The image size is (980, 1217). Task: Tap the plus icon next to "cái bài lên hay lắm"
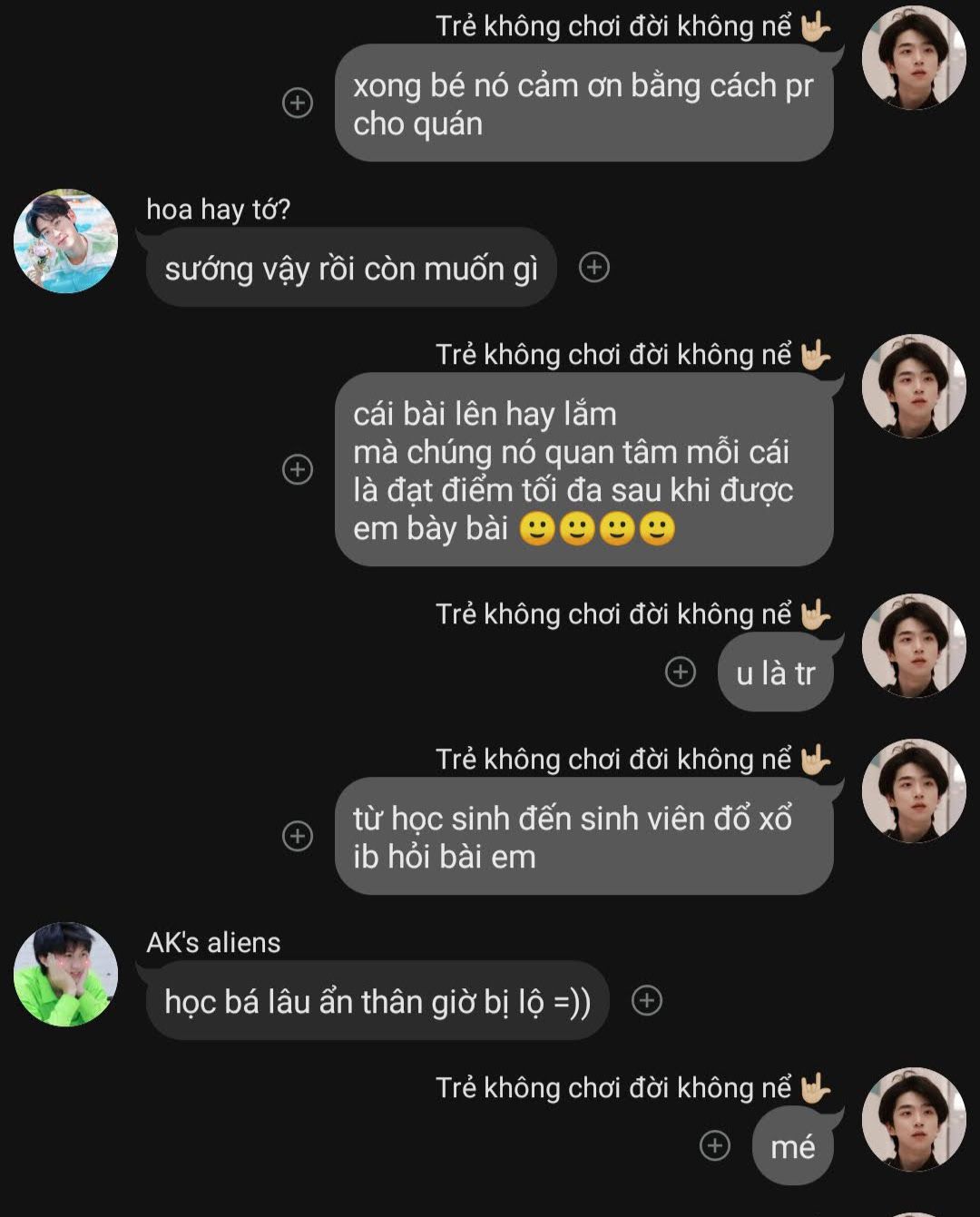[298, 469]
